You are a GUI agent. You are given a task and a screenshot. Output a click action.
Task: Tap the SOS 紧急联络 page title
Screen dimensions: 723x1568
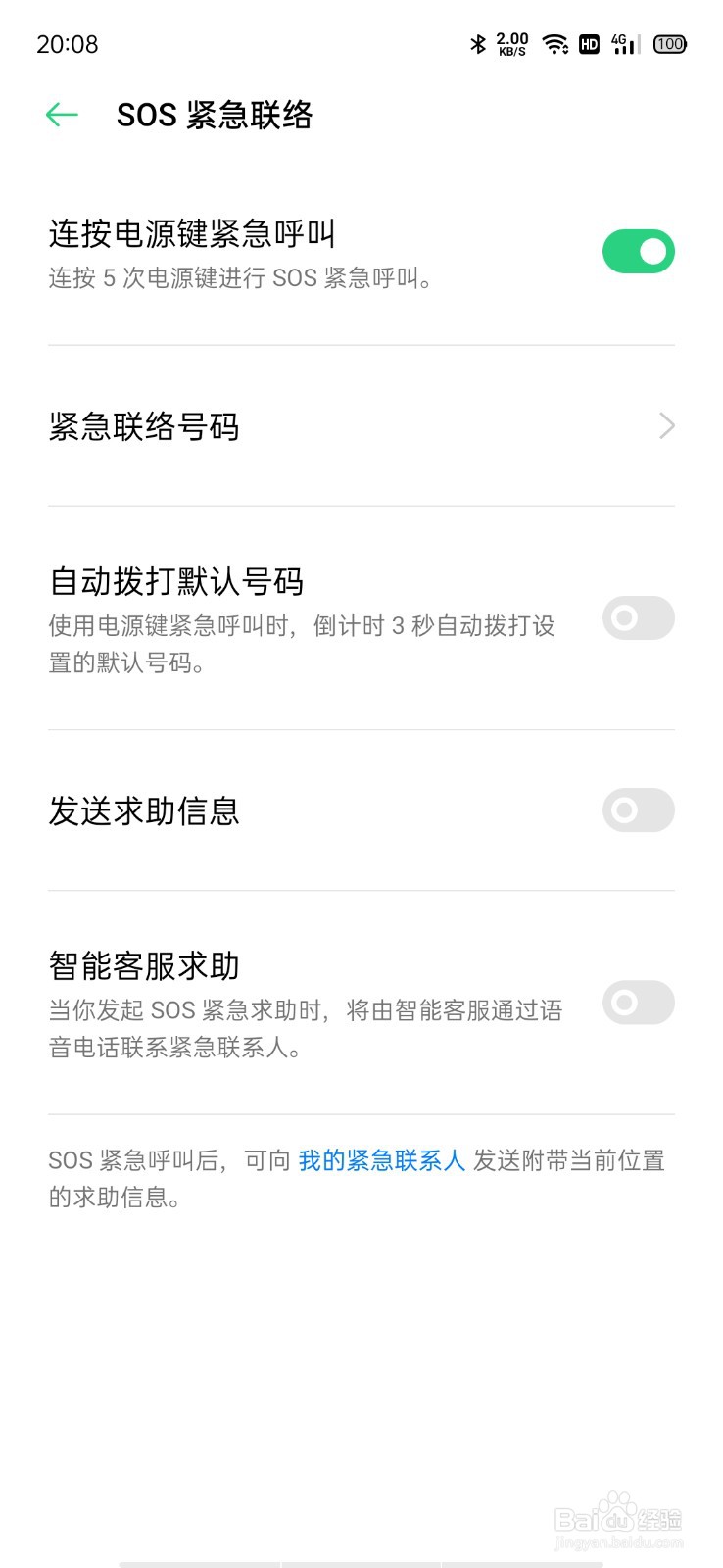[216, 115]
